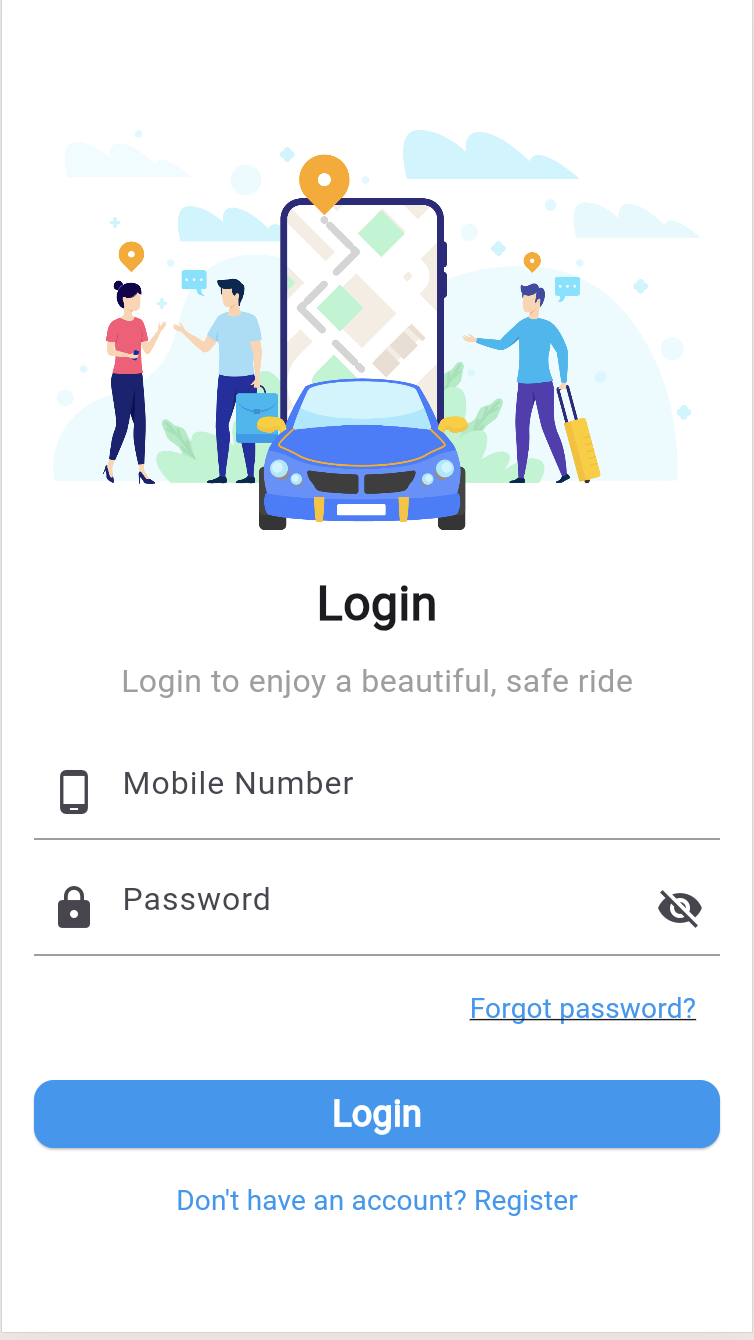
Task: Toggle password visibility eye icon
Action: (x=680, y=908)
